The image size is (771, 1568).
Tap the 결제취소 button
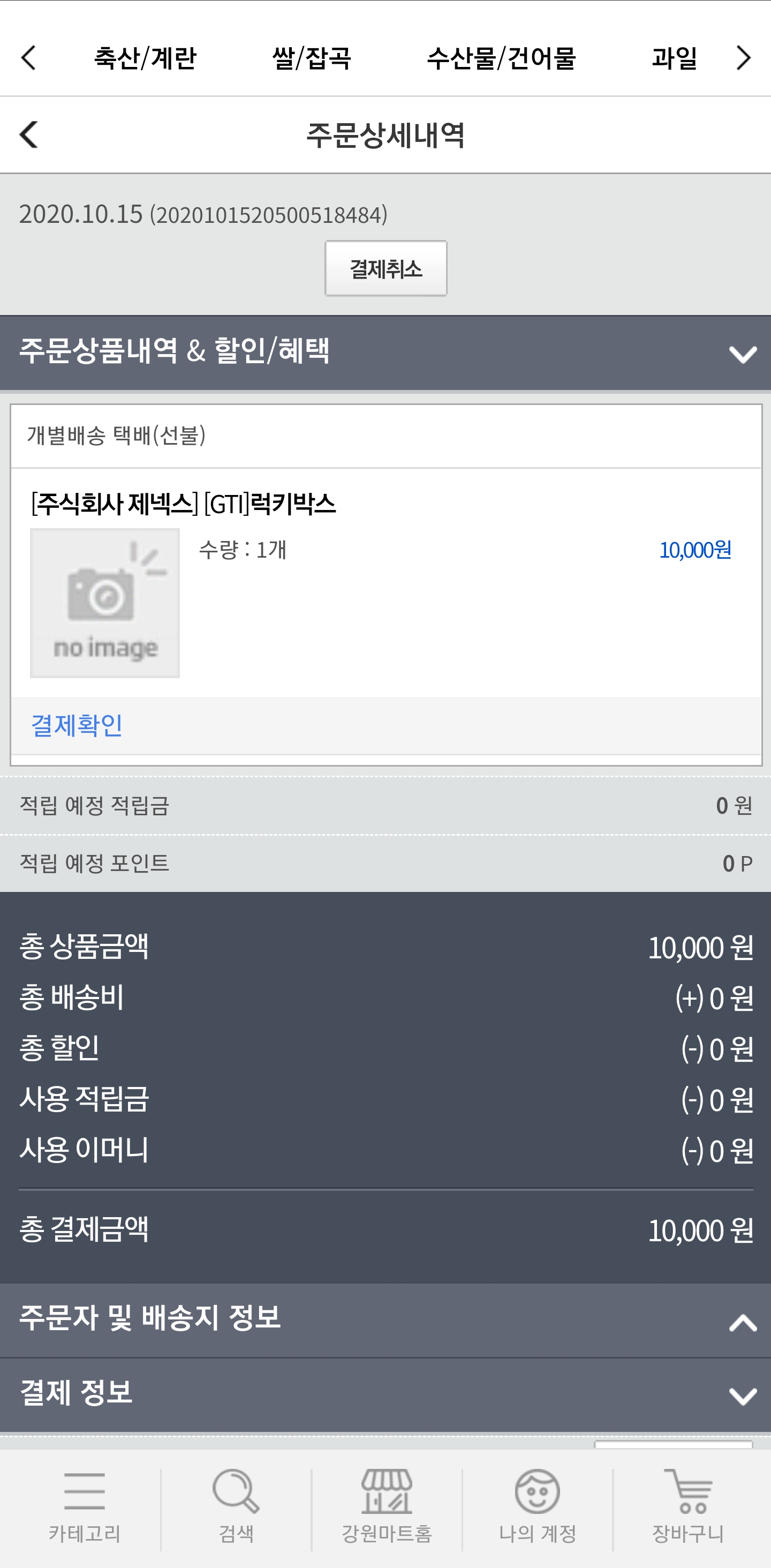click(385, 268)
